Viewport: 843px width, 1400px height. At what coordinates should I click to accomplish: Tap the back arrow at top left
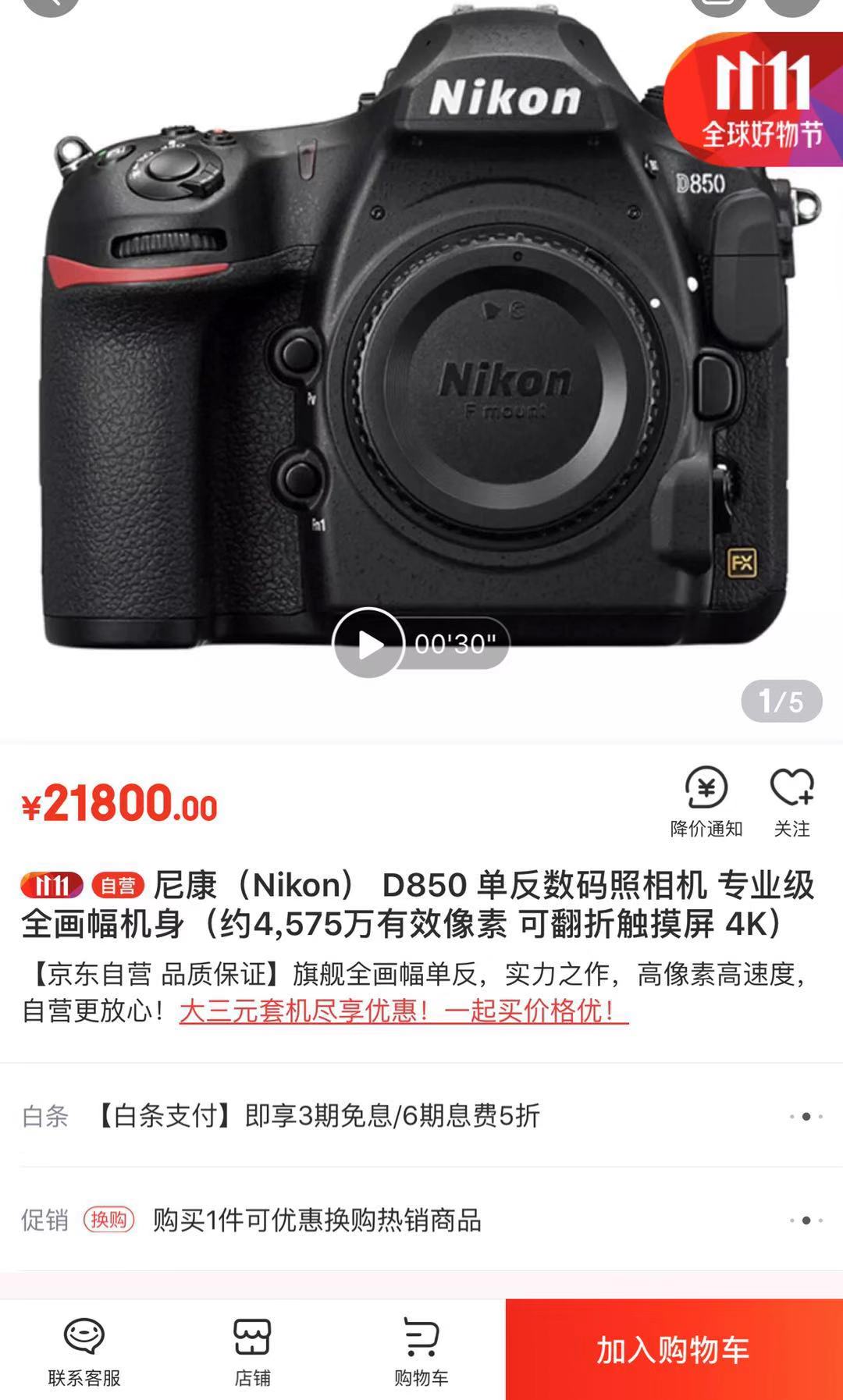point(49,5)
